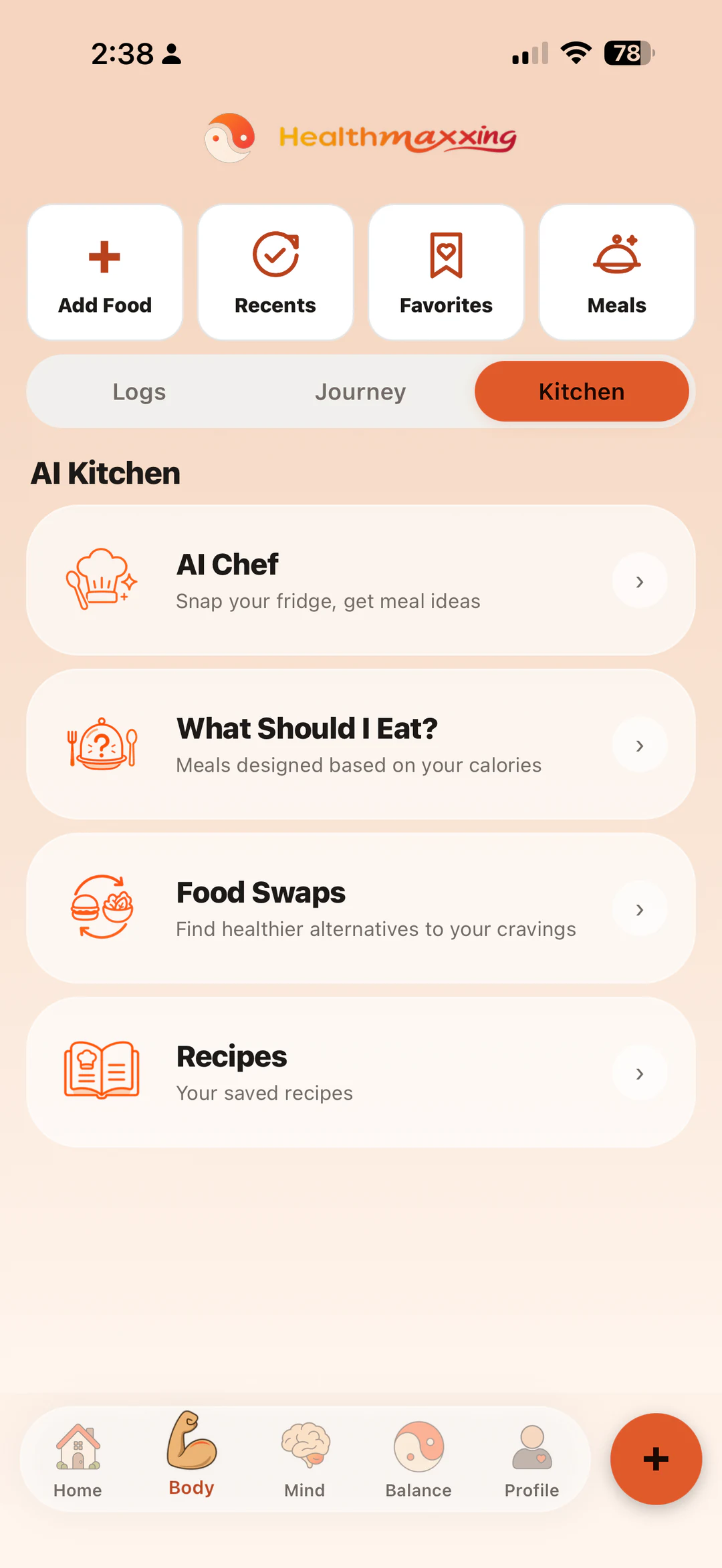Switch to the Mind tab
Screen dimensions: 722x1568
point(305,1460)
